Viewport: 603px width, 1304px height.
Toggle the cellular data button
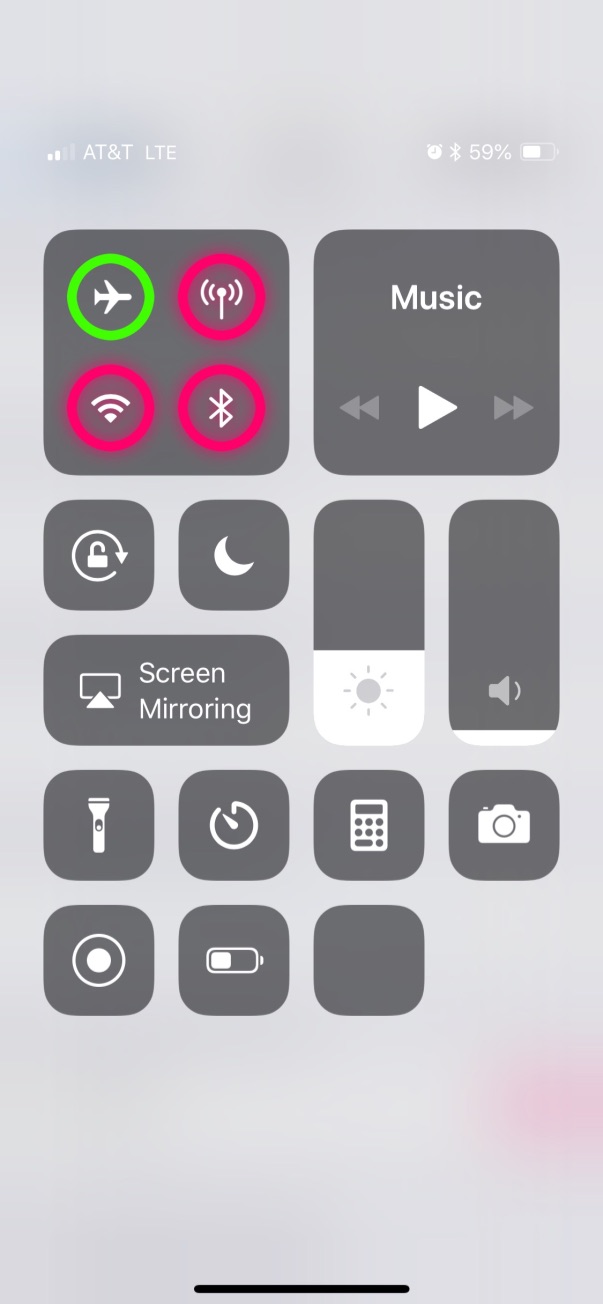(x=222, y=297)
